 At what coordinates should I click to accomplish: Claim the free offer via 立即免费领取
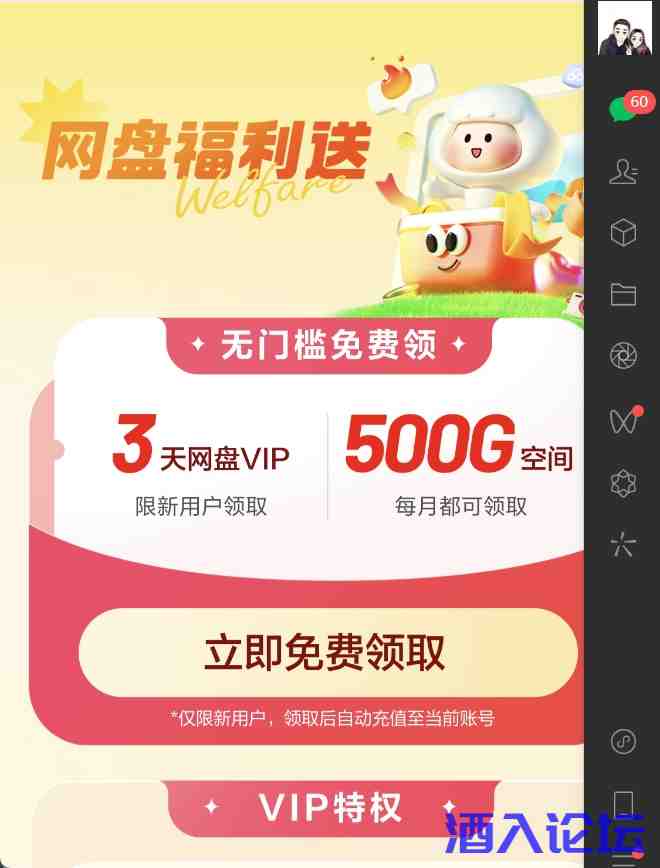[327, 653]
